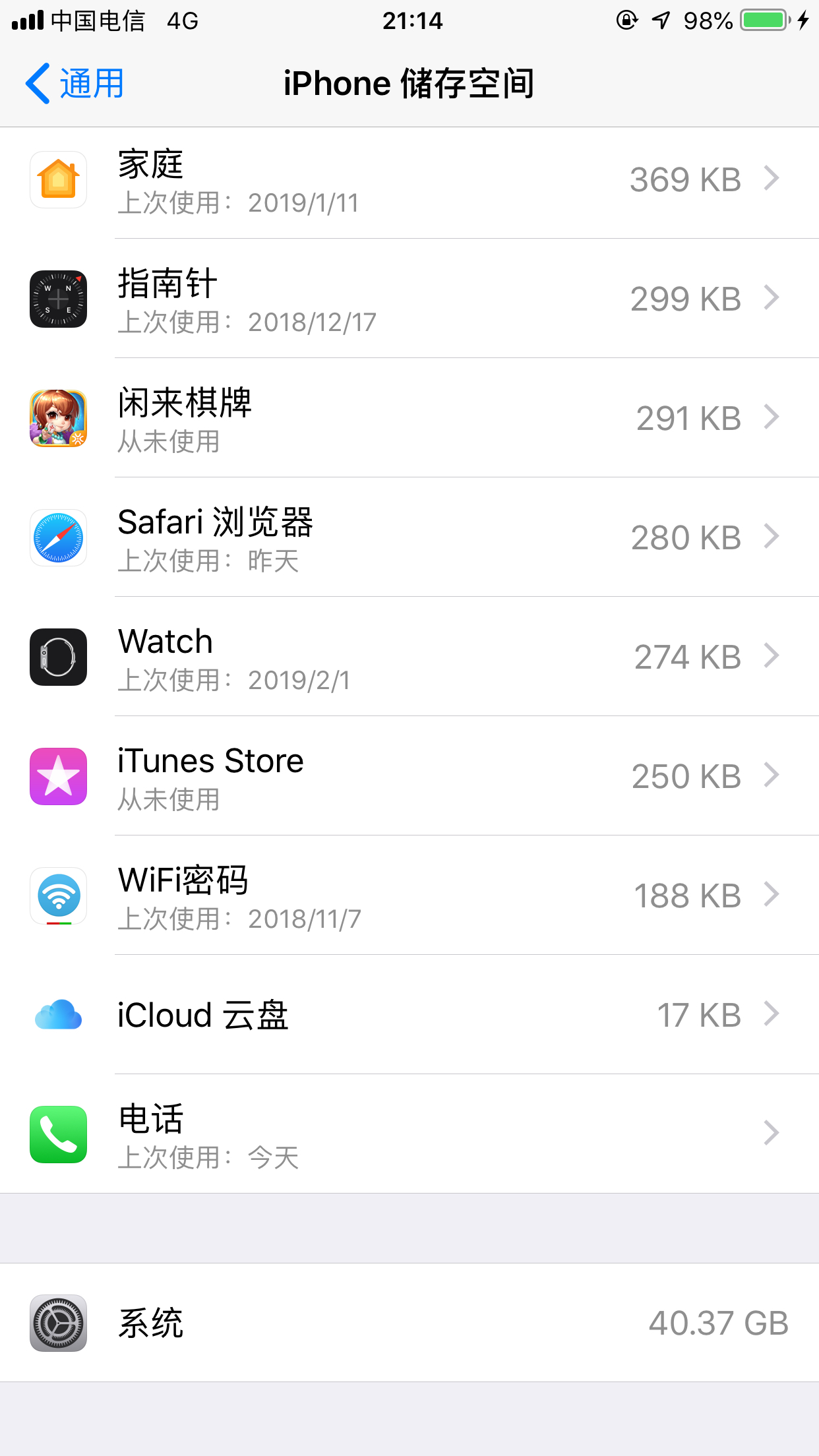Open 家庭 storage details
Screen dimensions: 819x1456
click(409, 180)
